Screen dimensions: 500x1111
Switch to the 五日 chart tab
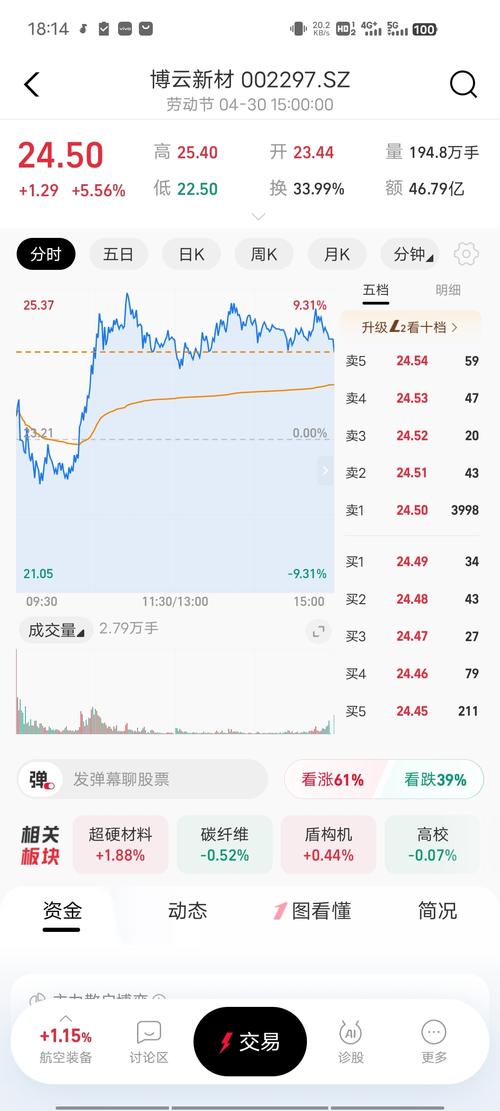click(x=118, y=254)
